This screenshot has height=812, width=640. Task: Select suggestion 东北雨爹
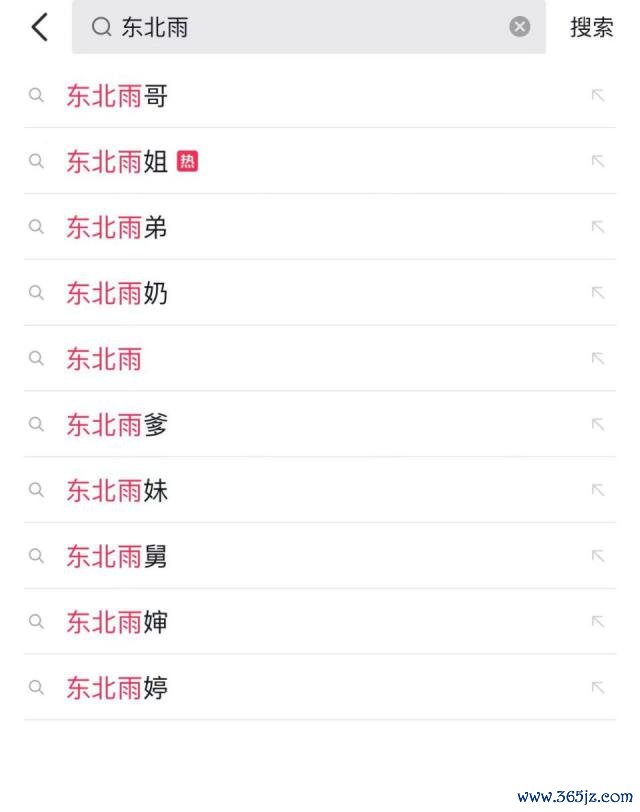pyautogui.click(x=117, y=424)
